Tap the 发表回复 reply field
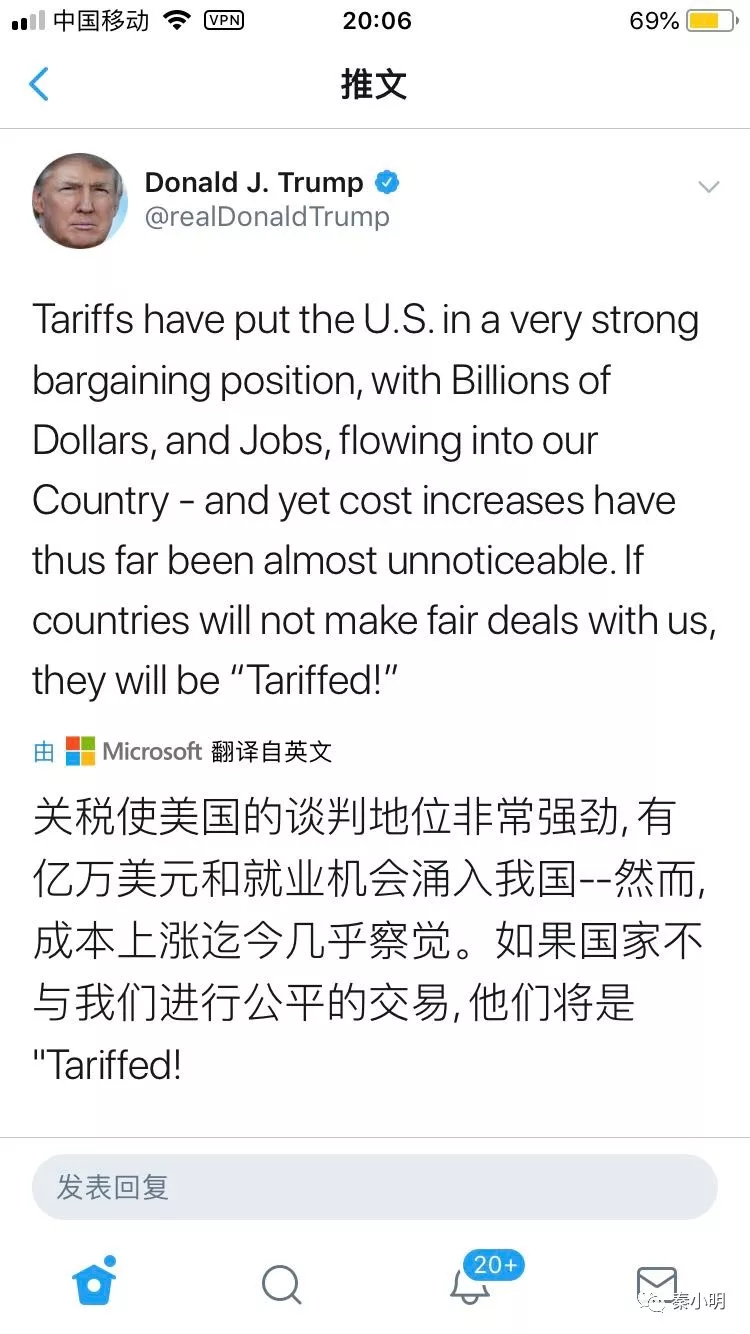The height and width of the screenshot is (1334, 750). click(x=374, y=1187)
